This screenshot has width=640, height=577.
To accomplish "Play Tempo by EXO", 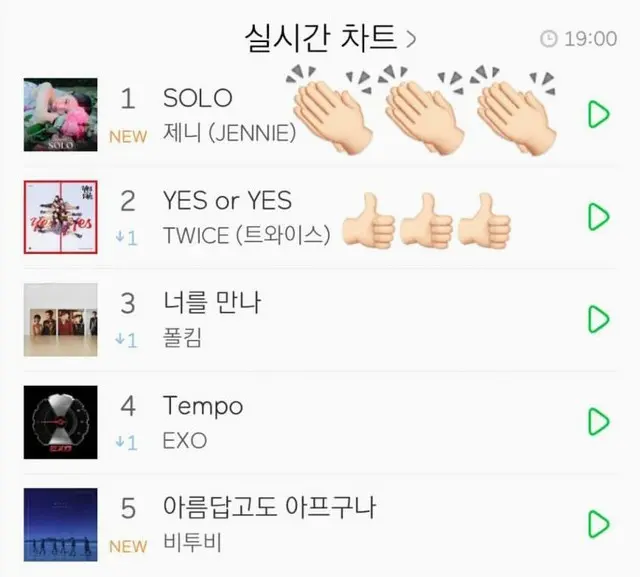I will (598, 421).
